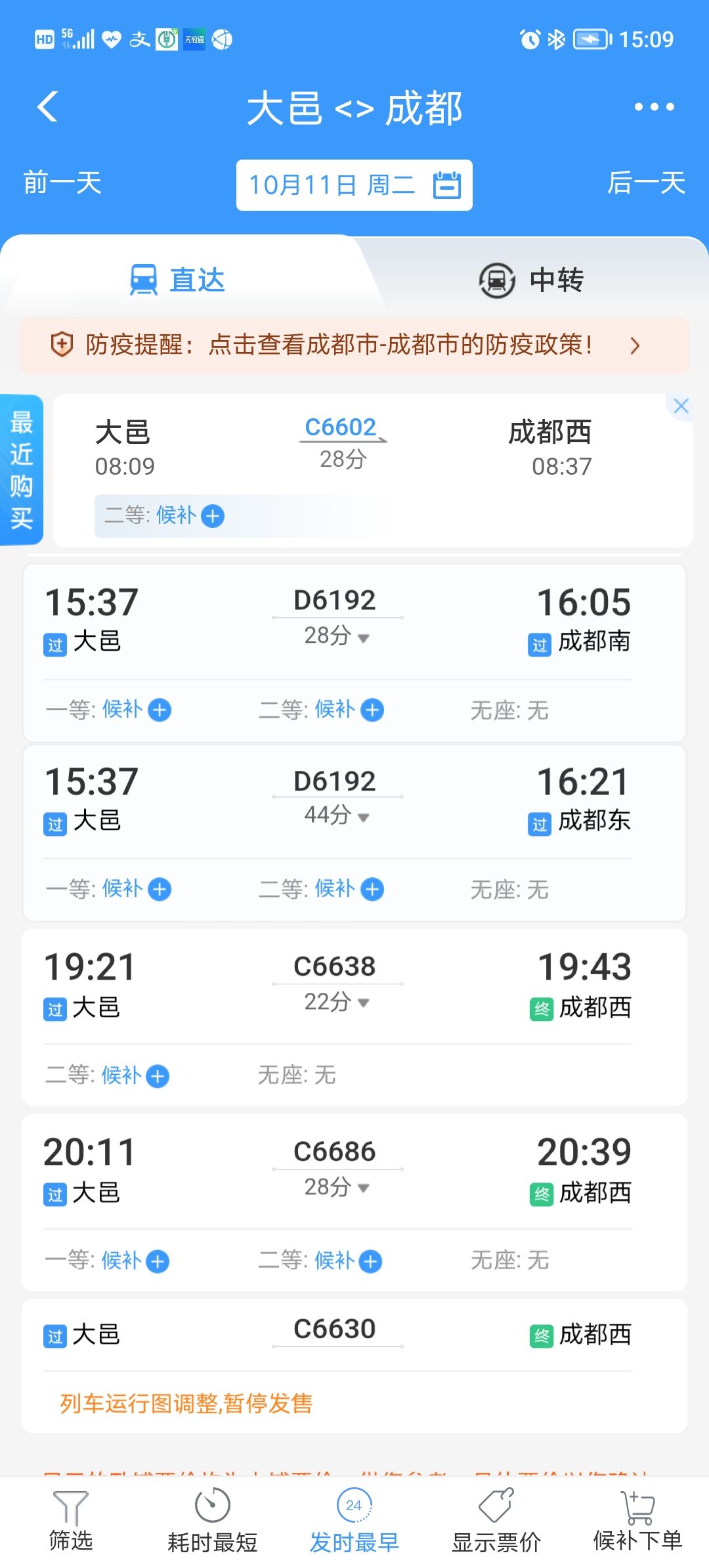The image size is (709, 1568).
Task: Go to the previous day (前一天)
Action: coord(62,183)
